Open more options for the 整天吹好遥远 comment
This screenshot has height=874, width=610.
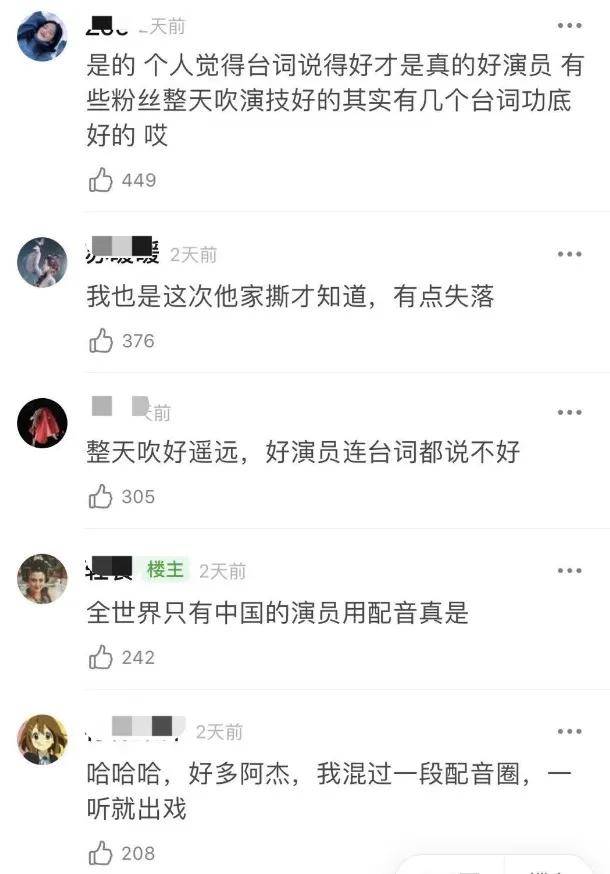[569, 411]
